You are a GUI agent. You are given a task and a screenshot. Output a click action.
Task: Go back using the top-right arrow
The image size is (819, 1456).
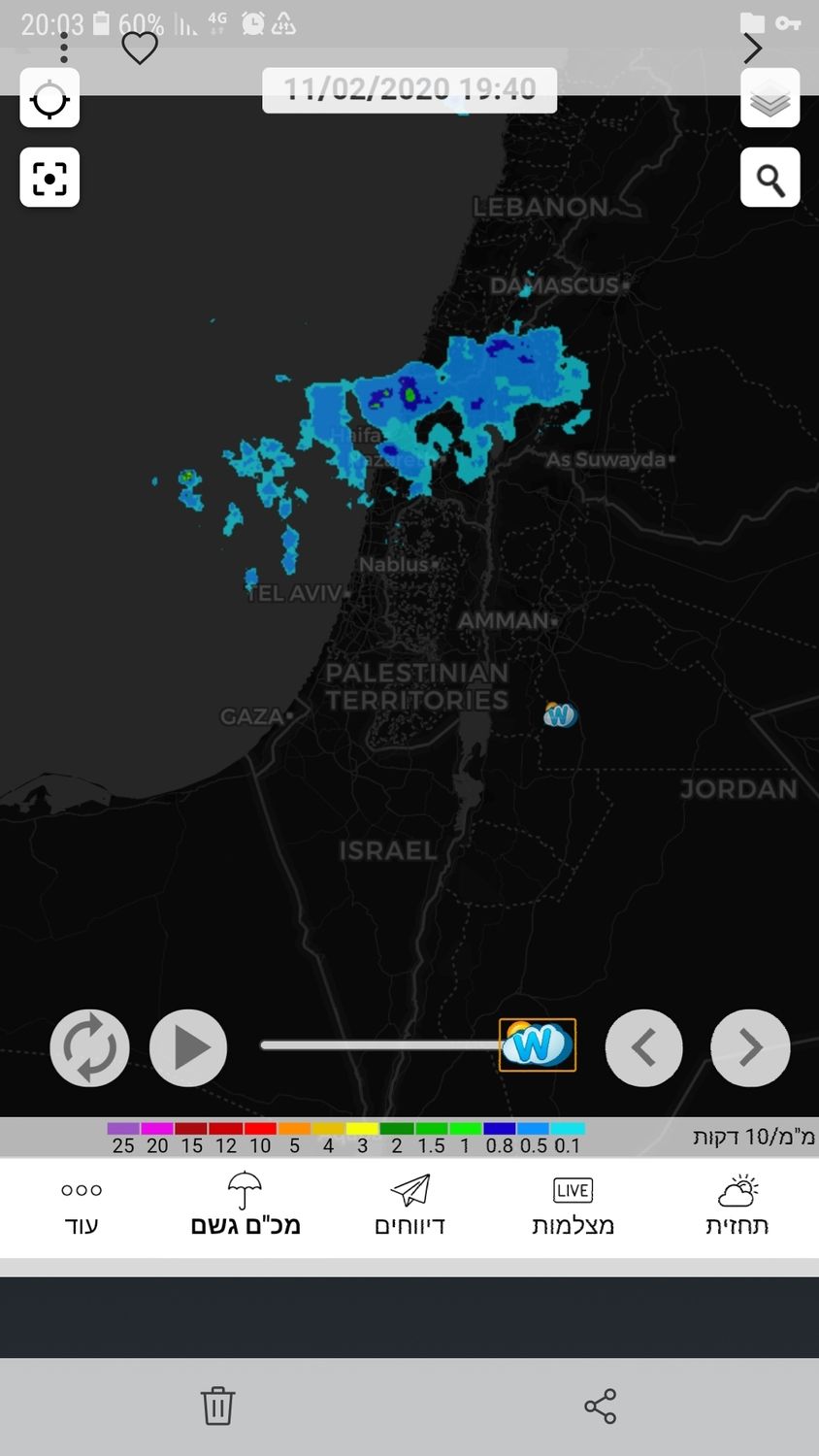[753, 48]
